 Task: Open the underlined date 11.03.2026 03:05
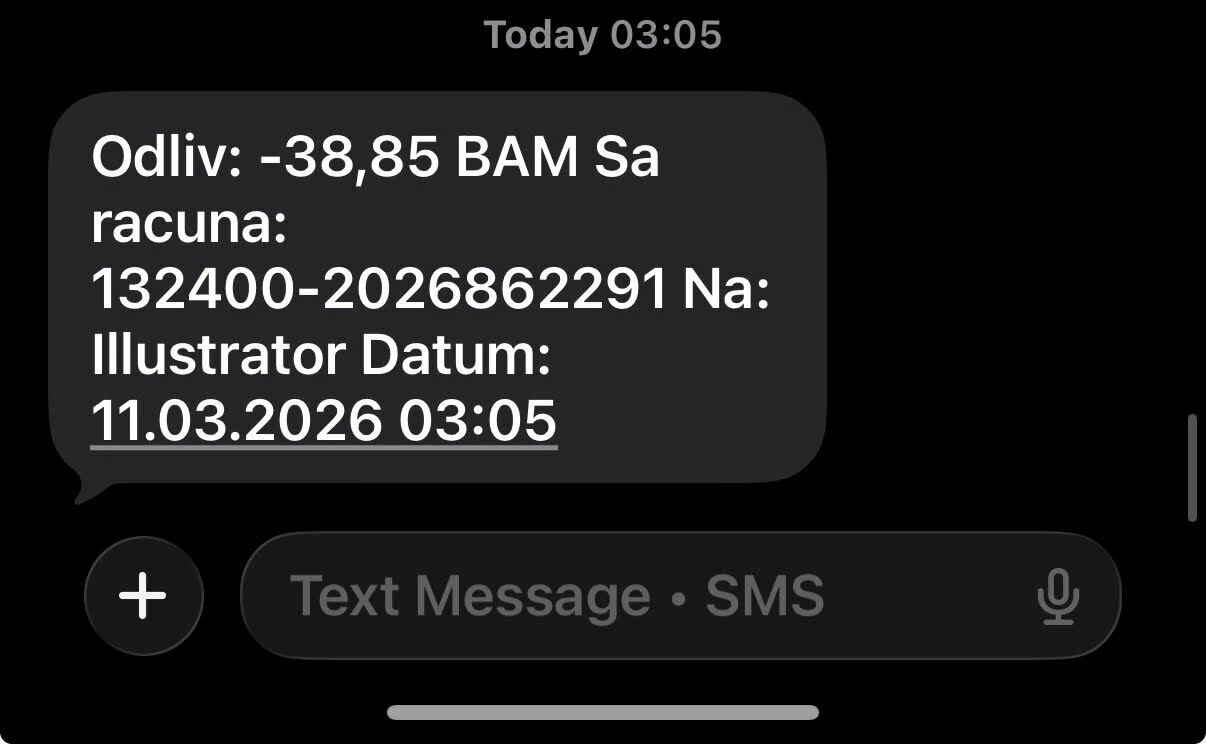click(323, 421)
